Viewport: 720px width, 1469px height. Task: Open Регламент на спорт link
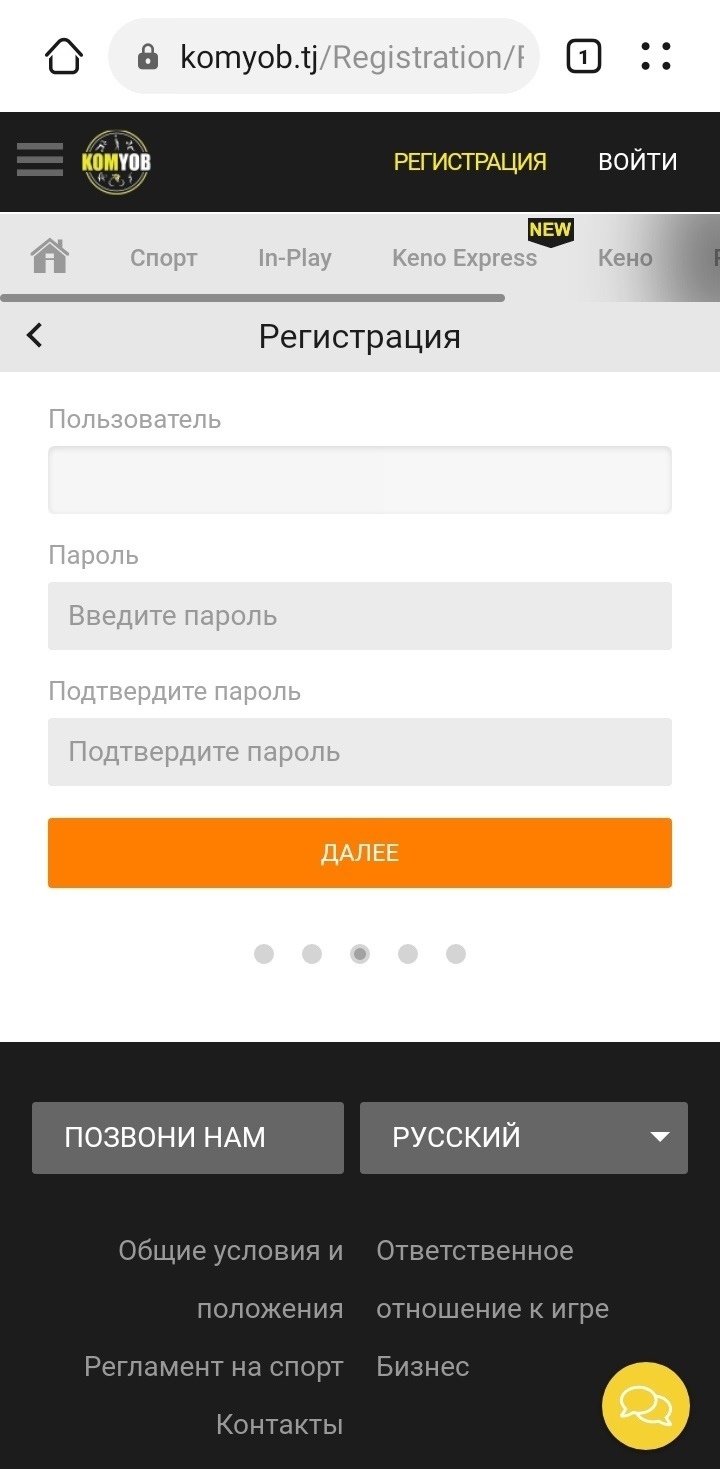pos(214,1367)
